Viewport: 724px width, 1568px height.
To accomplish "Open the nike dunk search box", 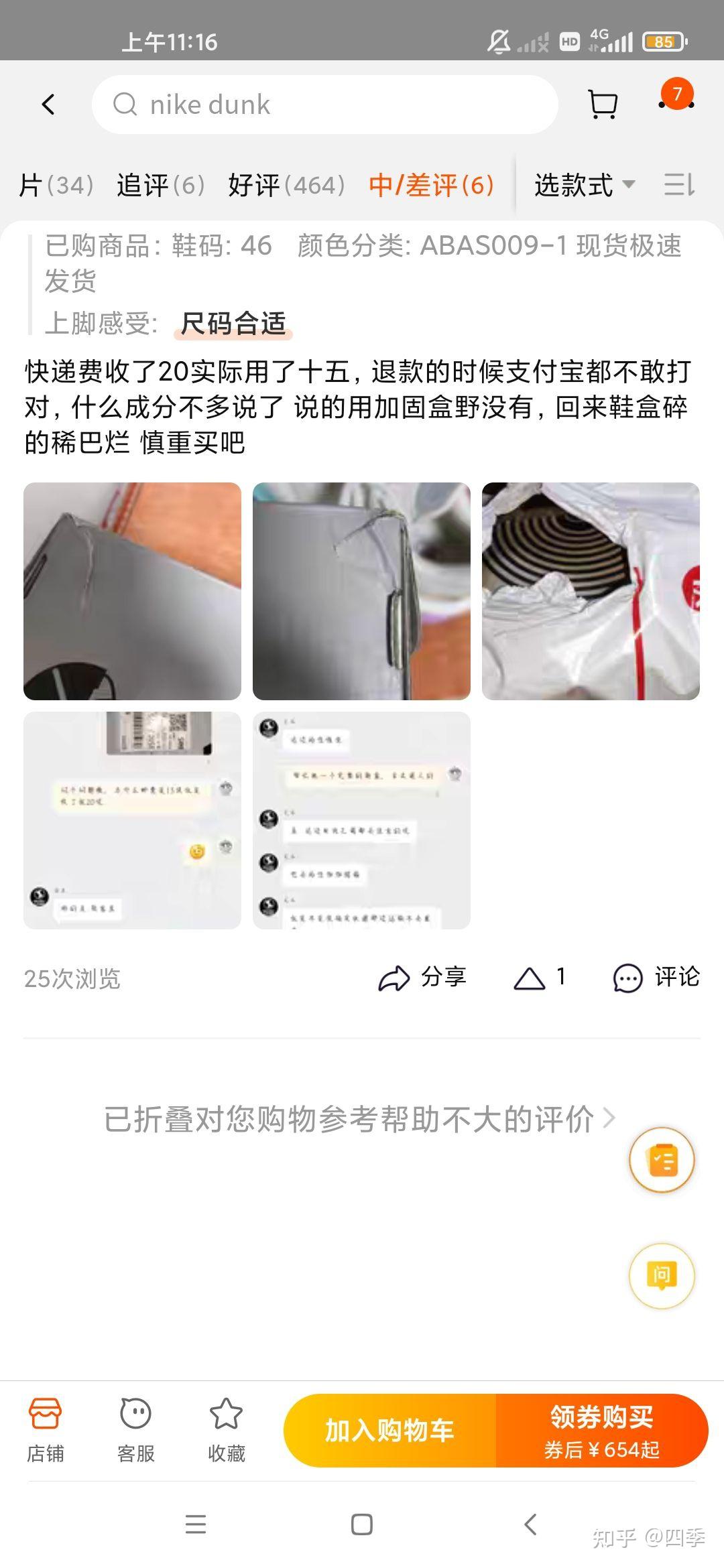I will [325, 105].
